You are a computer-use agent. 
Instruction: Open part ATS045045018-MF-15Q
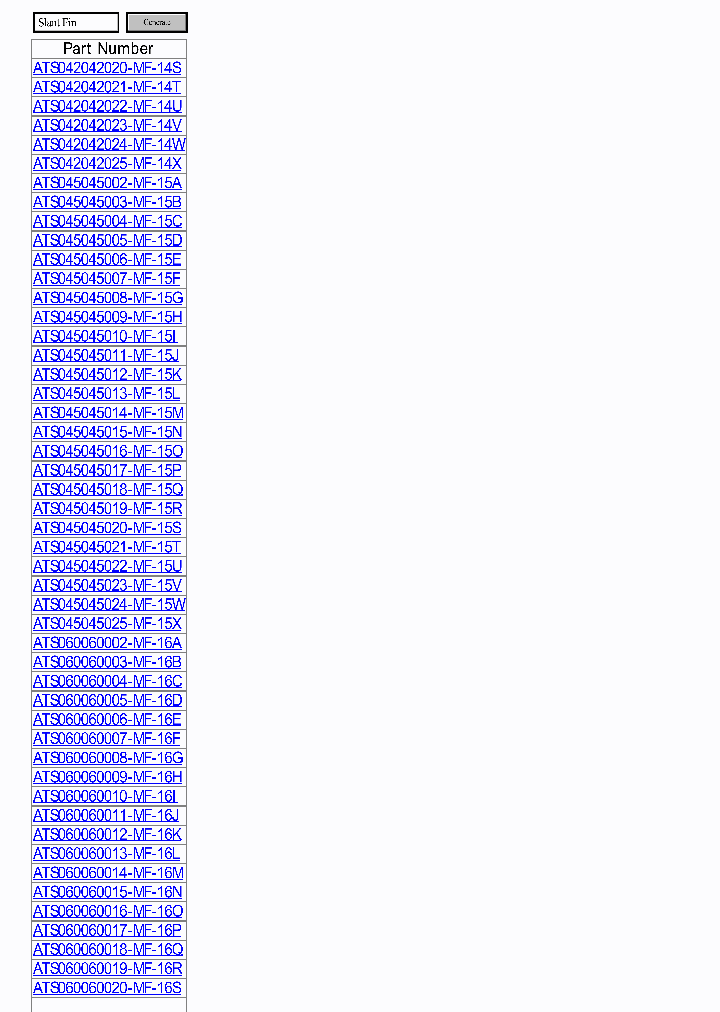(108, 489)
